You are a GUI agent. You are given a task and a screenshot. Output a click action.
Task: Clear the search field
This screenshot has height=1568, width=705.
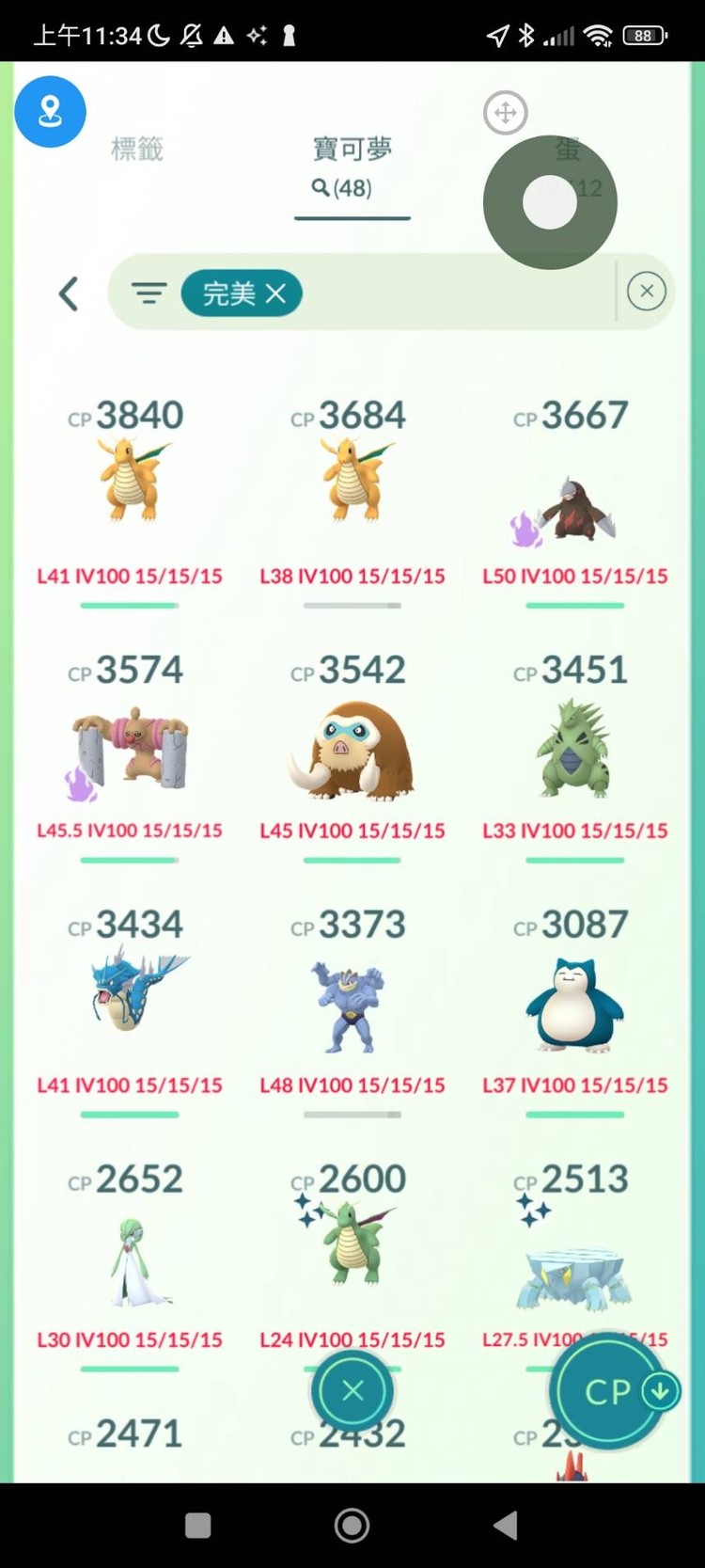(646, 292)
